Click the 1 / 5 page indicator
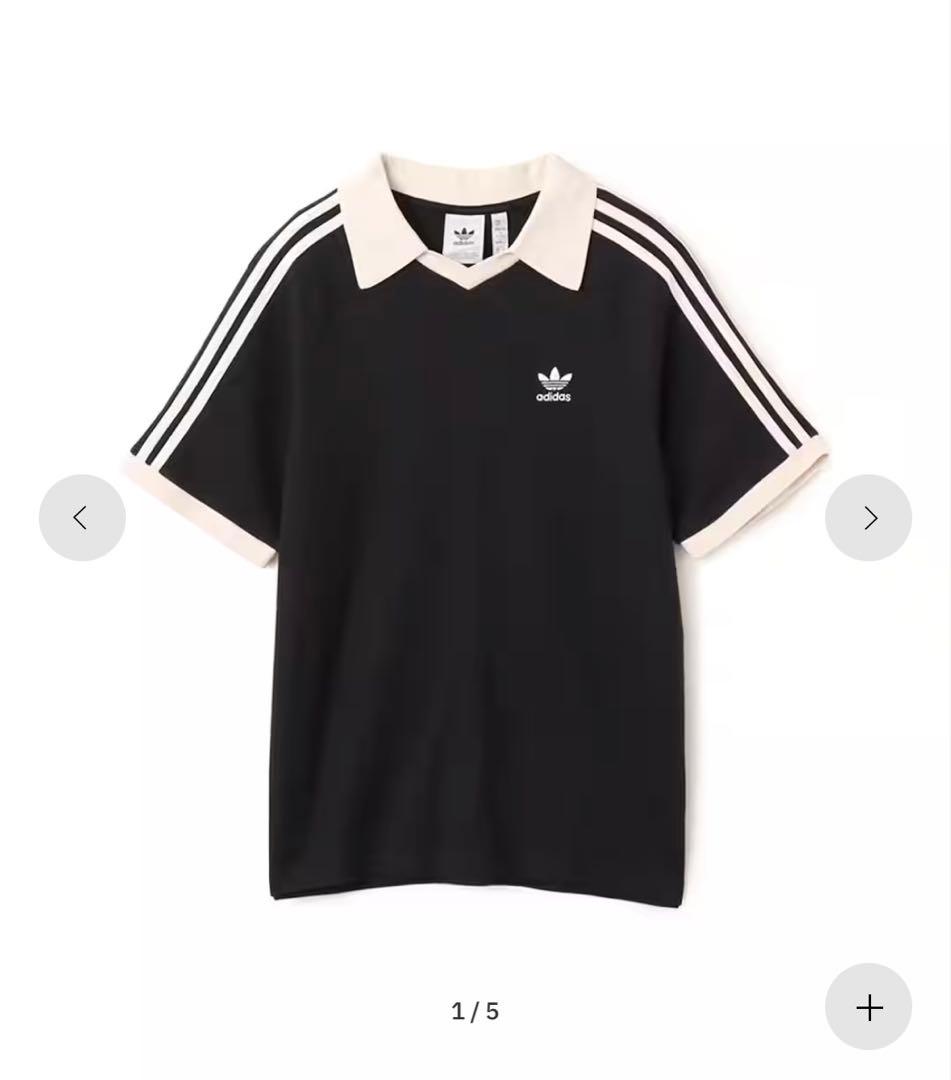 [475, 1011]
